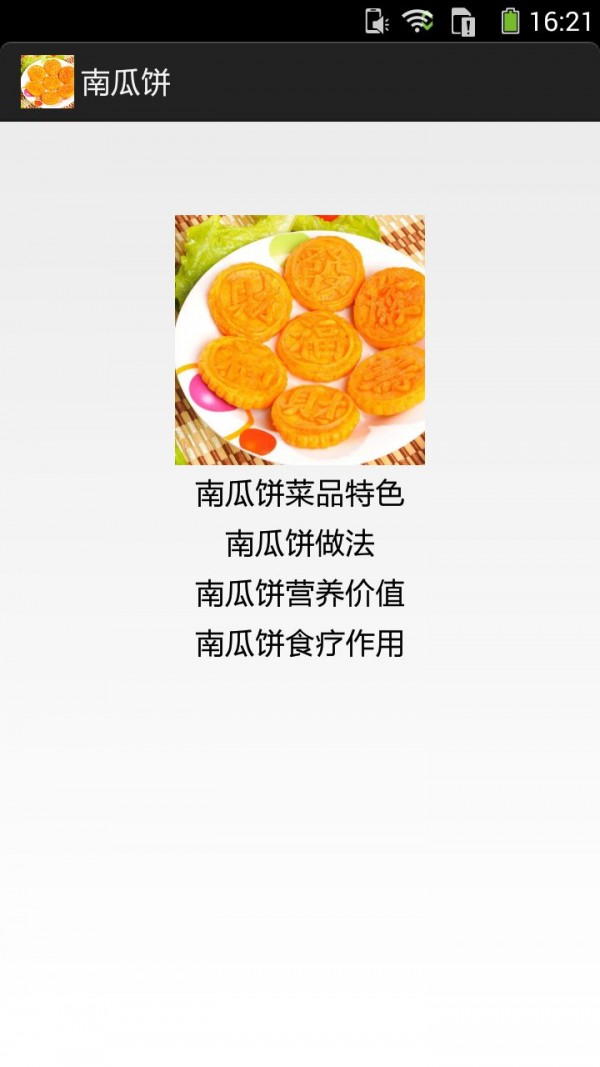Select 南瓜饼食疗作用 entry
Viewport: 600px width, 1067px height.
(x=300, y=644)
